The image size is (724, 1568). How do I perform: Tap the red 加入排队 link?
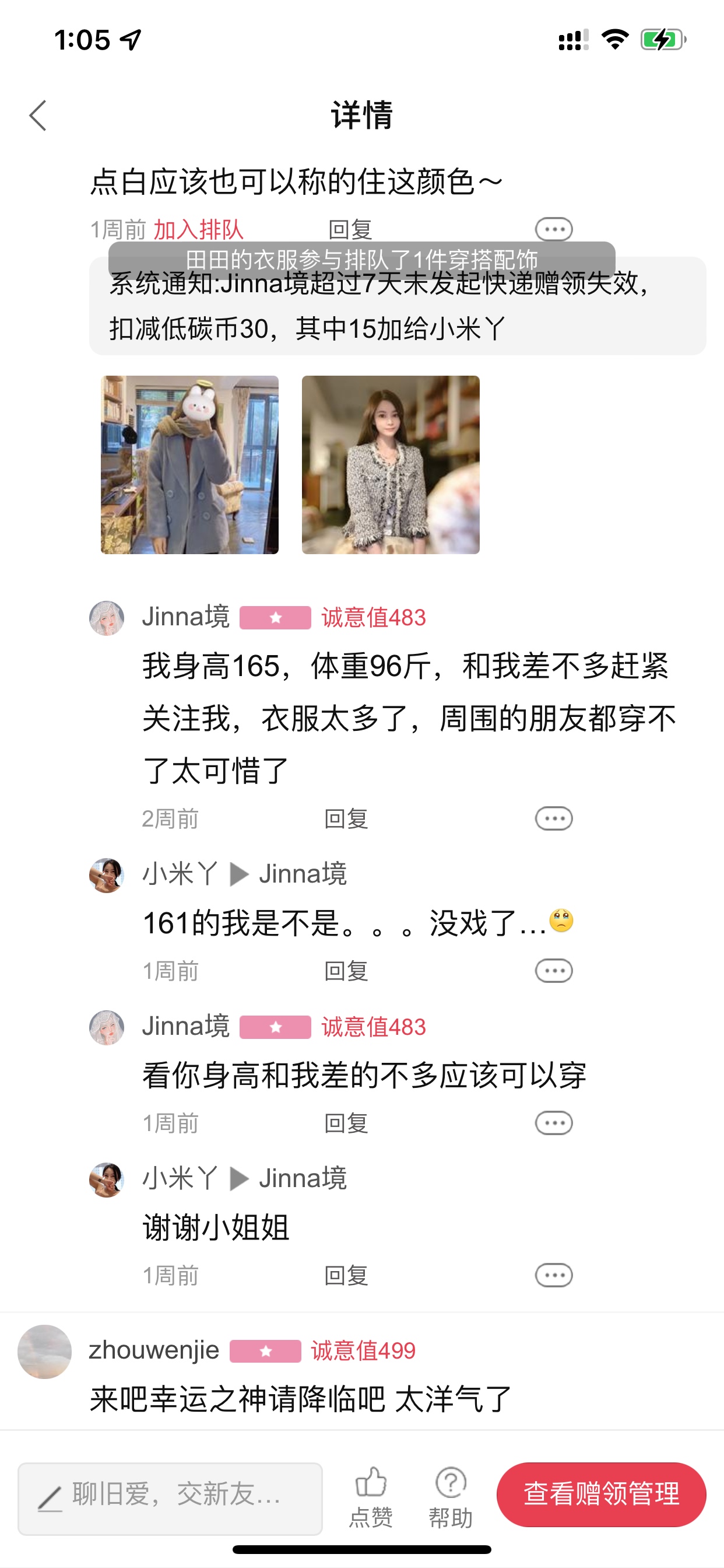198,229
